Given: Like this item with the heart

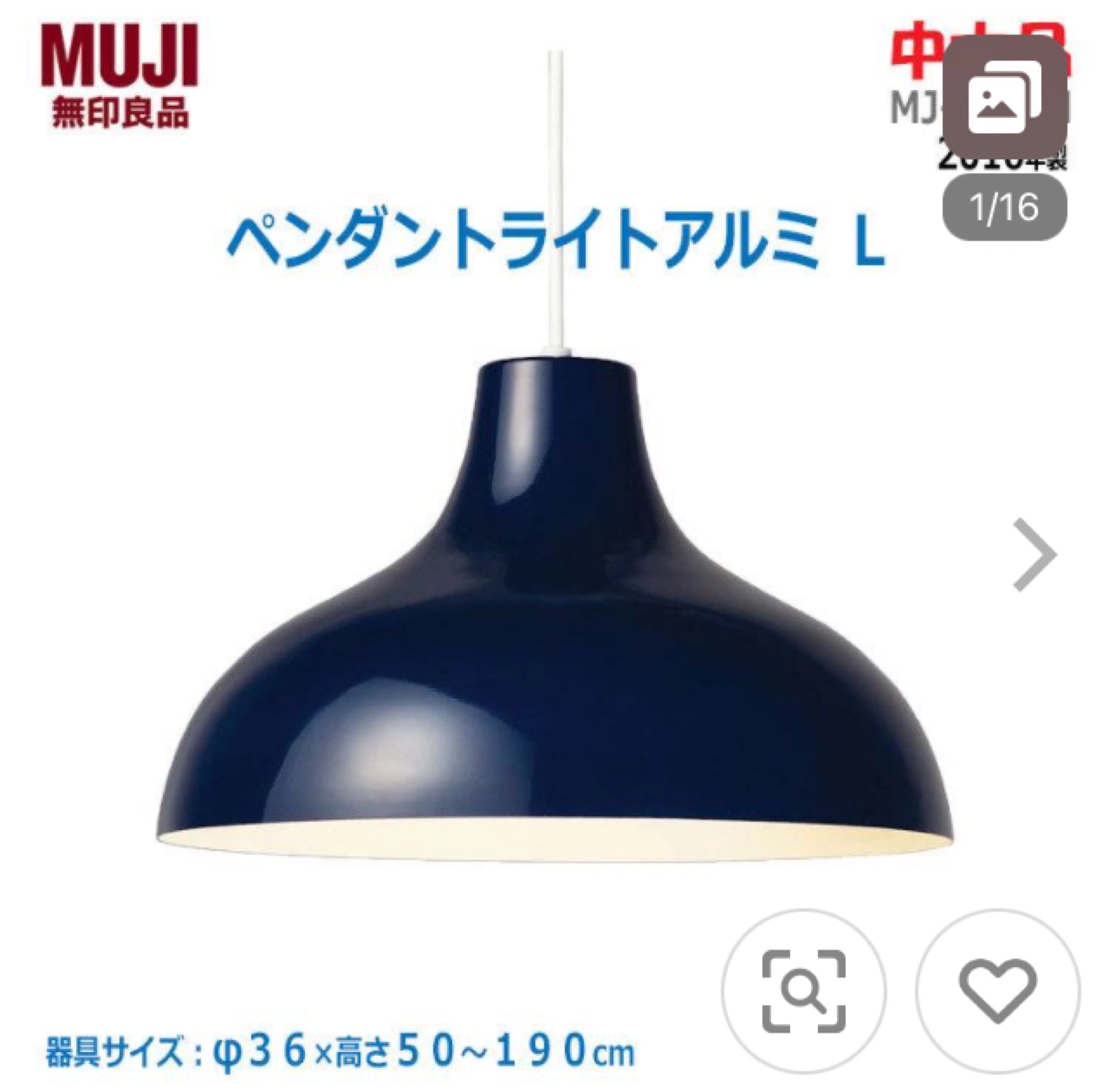Looking at the screenshot, I should 997,990.
